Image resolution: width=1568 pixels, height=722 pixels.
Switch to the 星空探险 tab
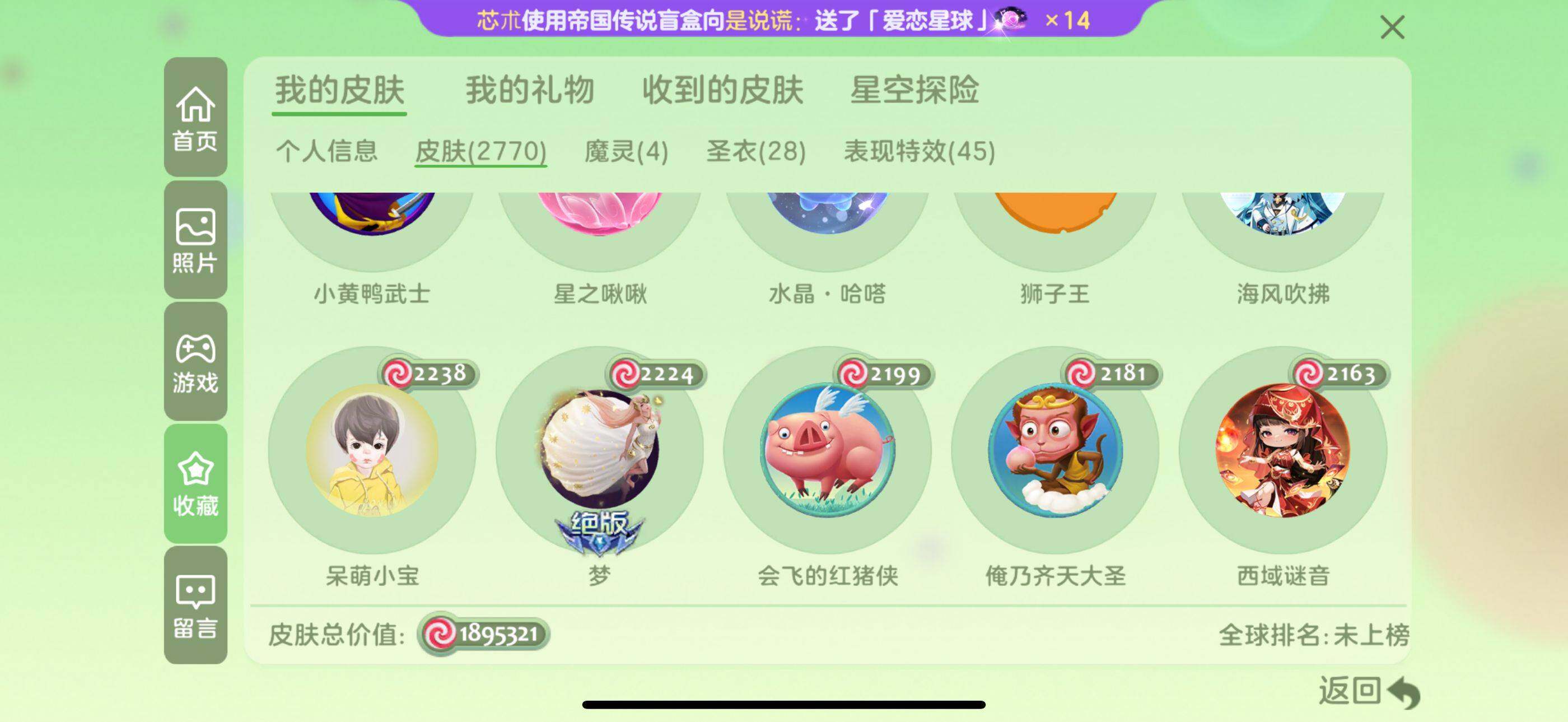(x=914, y=90)
